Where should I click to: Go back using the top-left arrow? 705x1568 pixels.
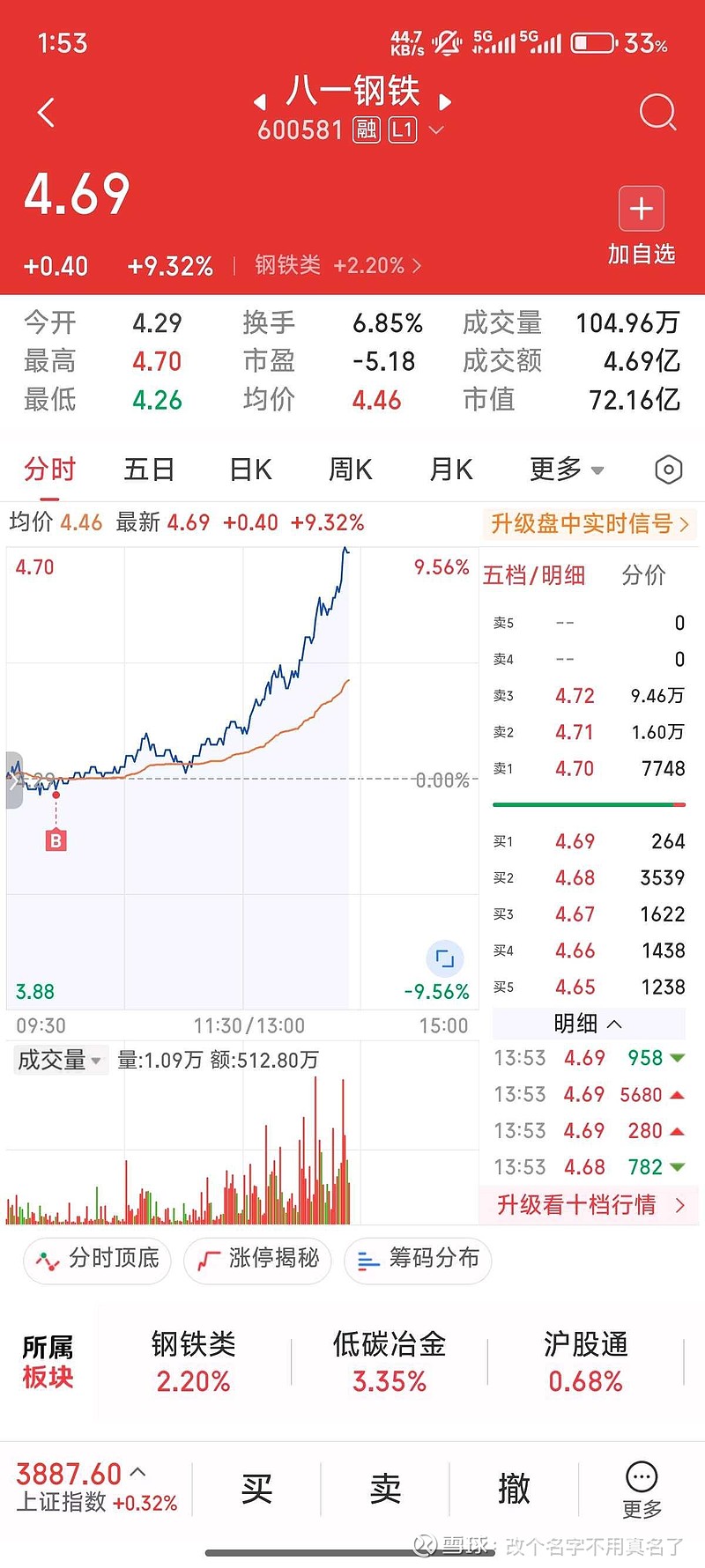click(x=47, y=113)
